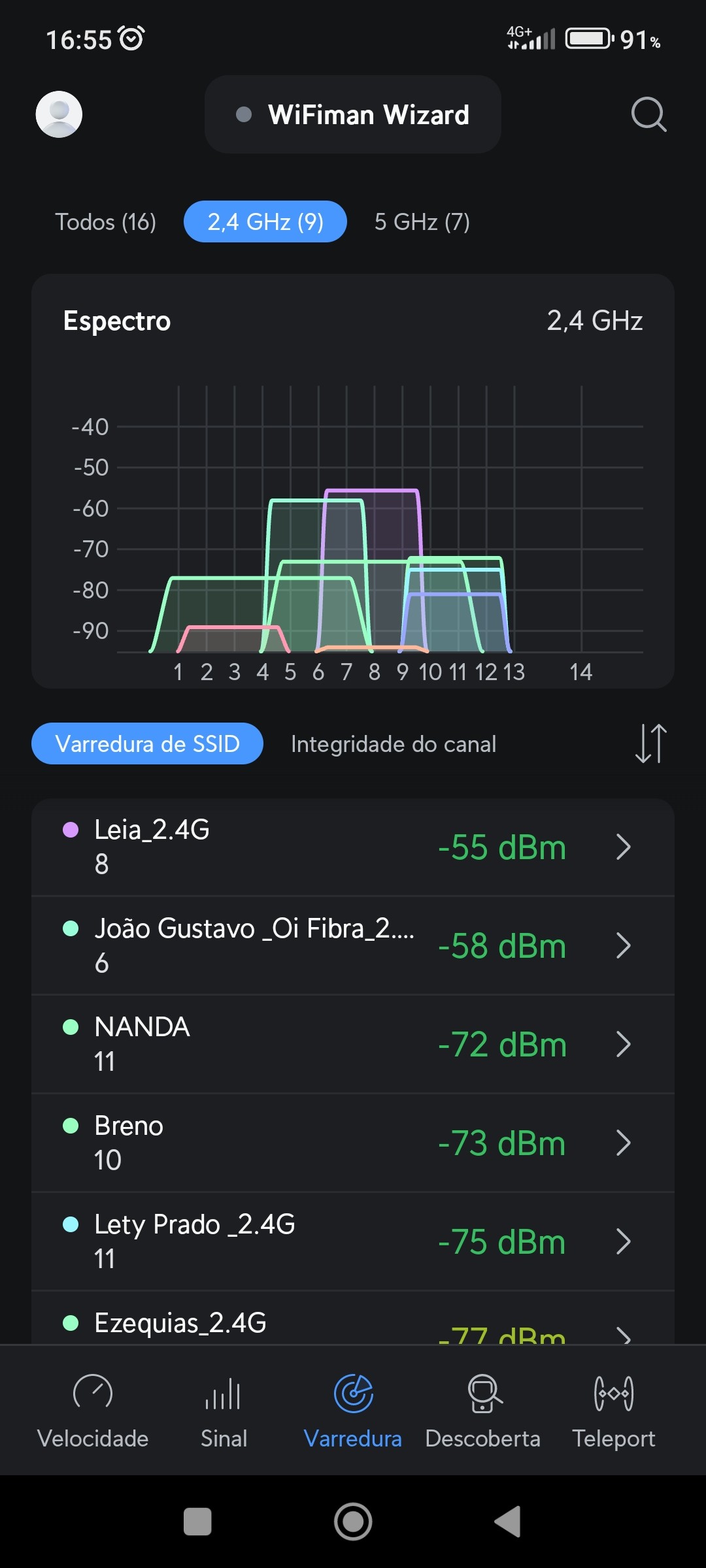Image resolution: width=706 pixels, height=1568 pixels.
Task: Switch to the 5 GHz (7) filter
Action: [422, 222]
